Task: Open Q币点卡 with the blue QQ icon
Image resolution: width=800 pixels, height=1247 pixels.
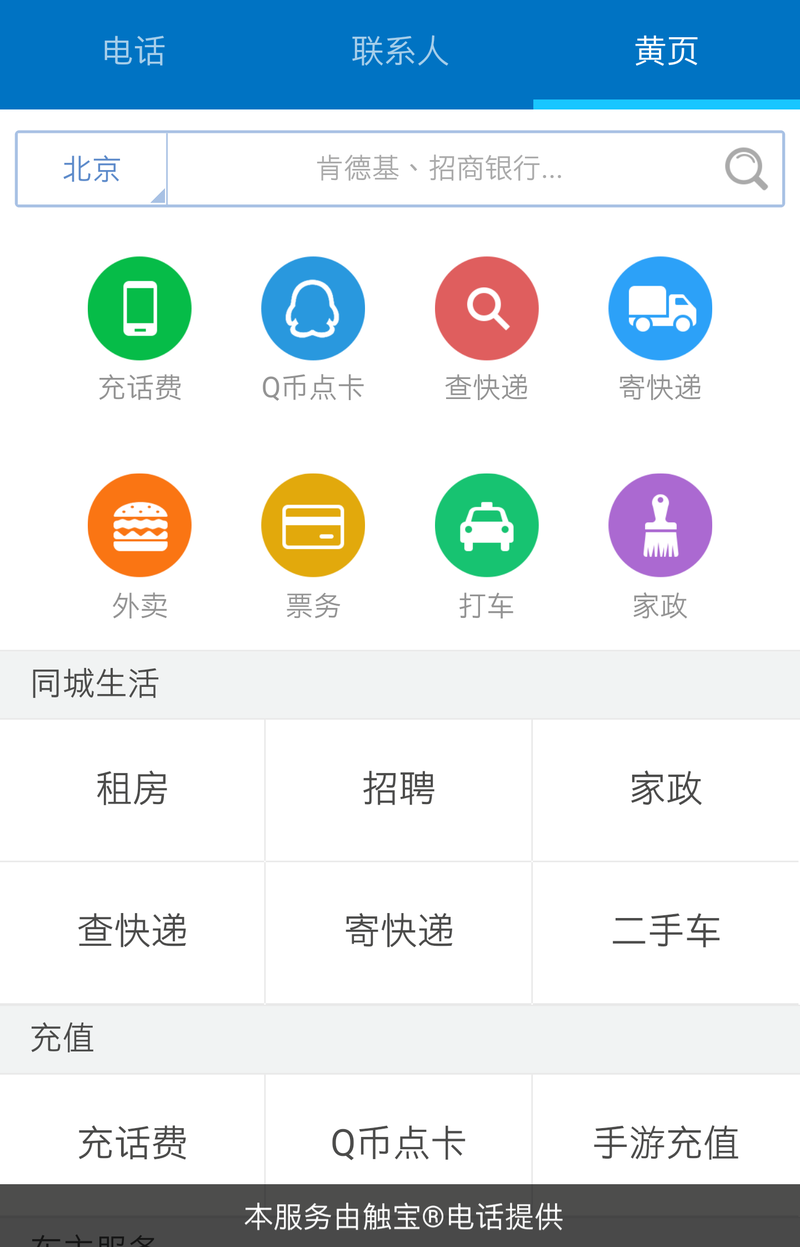Action: click(313, 307)
